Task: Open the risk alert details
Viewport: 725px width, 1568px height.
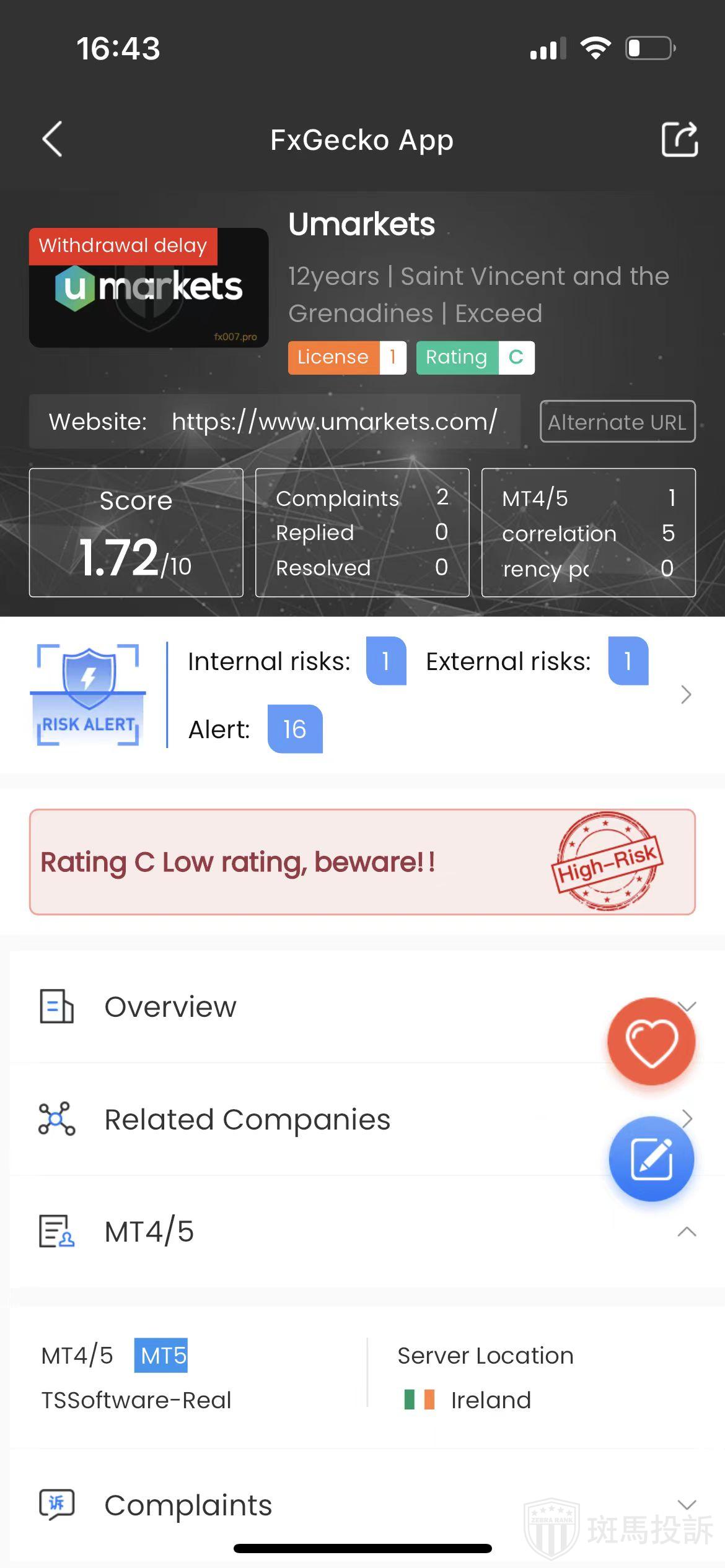Action: [x=685, y=695]
